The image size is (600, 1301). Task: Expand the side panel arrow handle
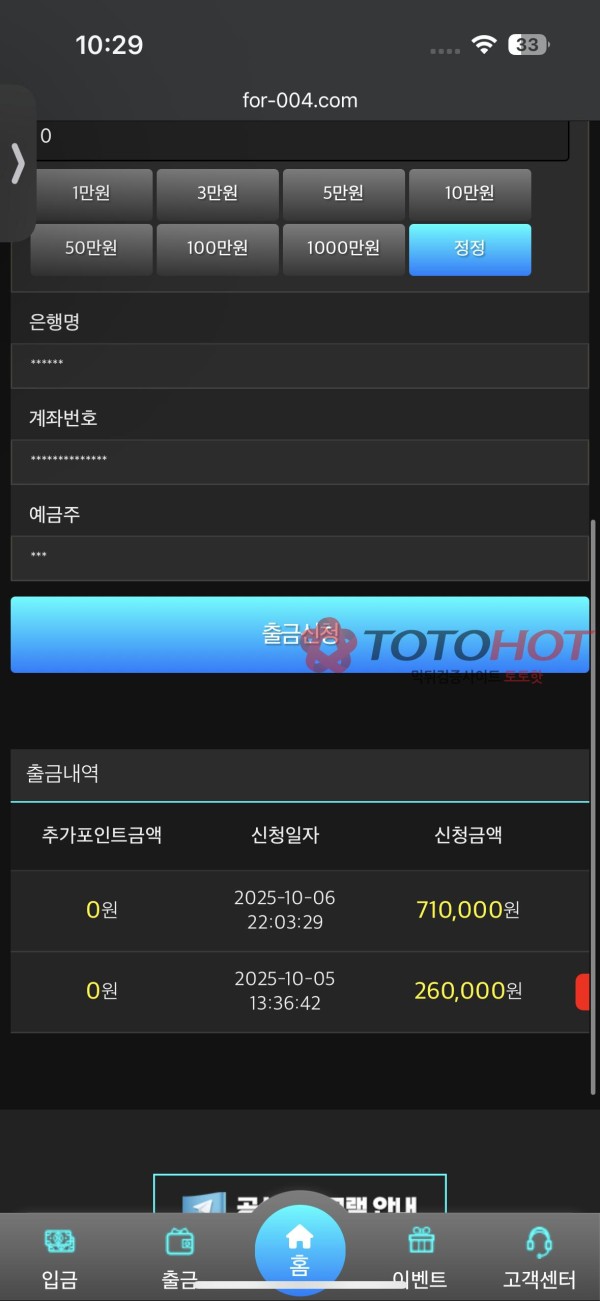click(x=17, y=163)
